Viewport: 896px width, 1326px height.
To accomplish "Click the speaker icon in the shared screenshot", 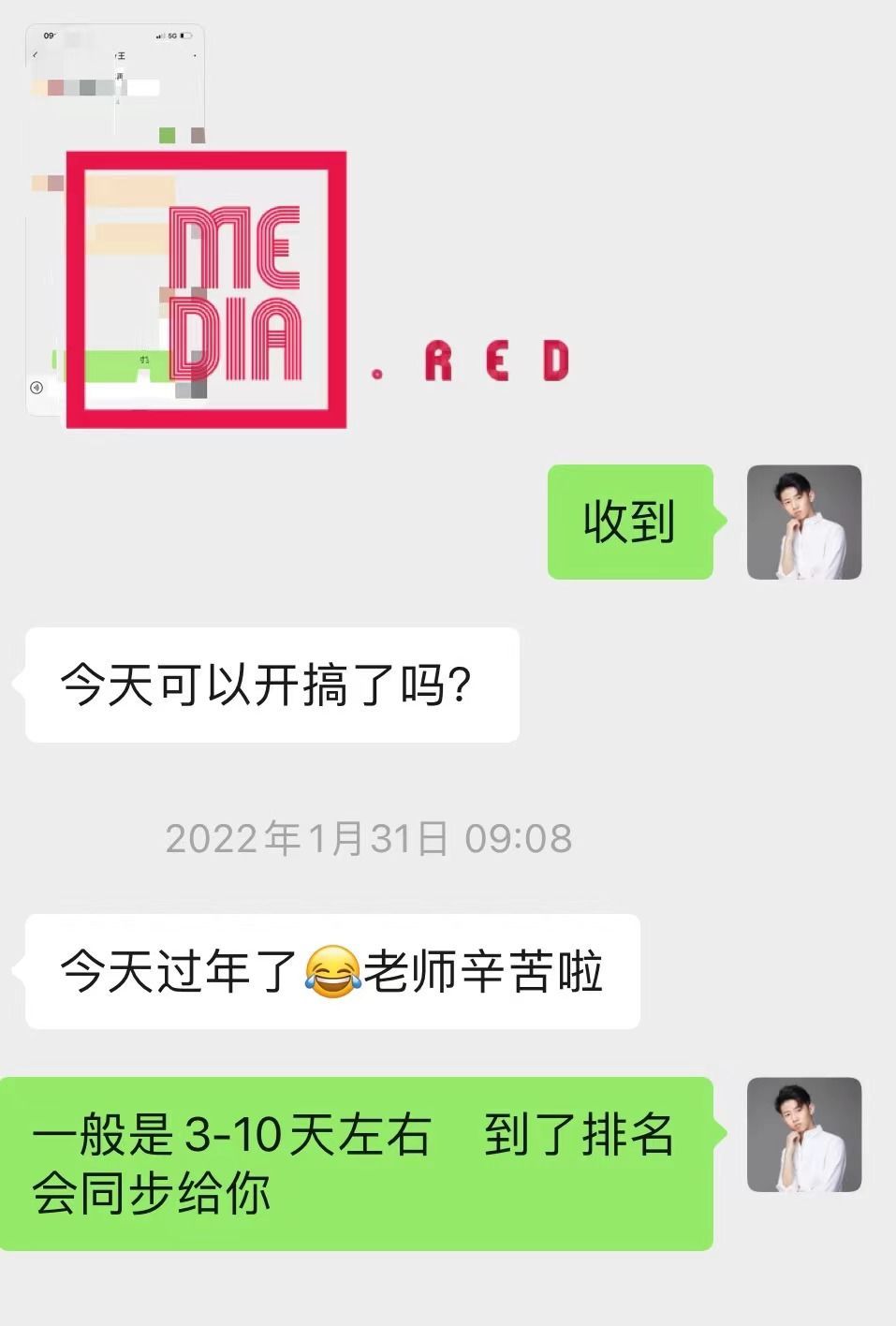I will point(36,388).
